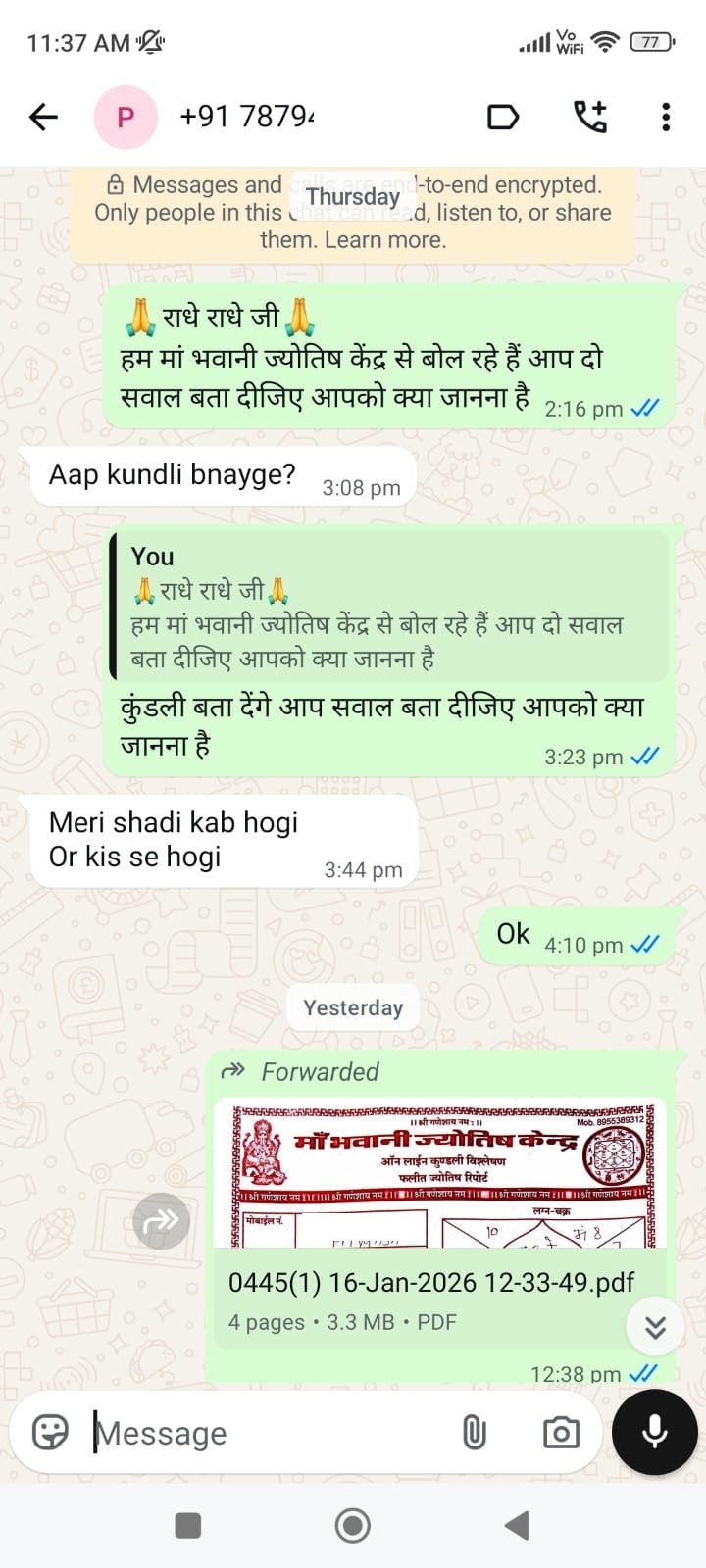
Task: Tap the system home button
Action: click(353, 1525)
